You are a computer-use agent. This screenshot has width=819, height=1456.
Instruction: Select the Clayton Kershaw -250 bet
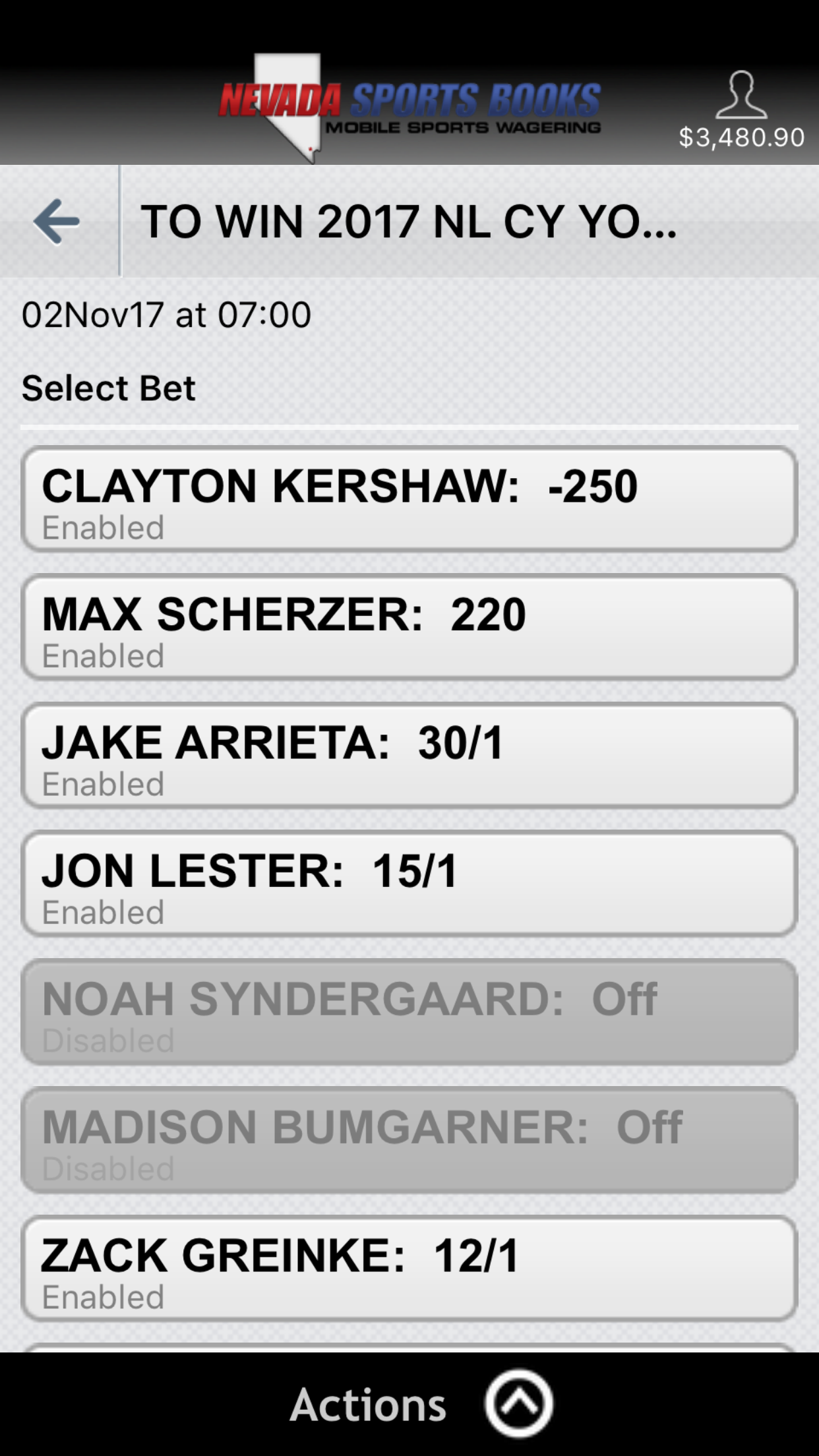[409, 499]
